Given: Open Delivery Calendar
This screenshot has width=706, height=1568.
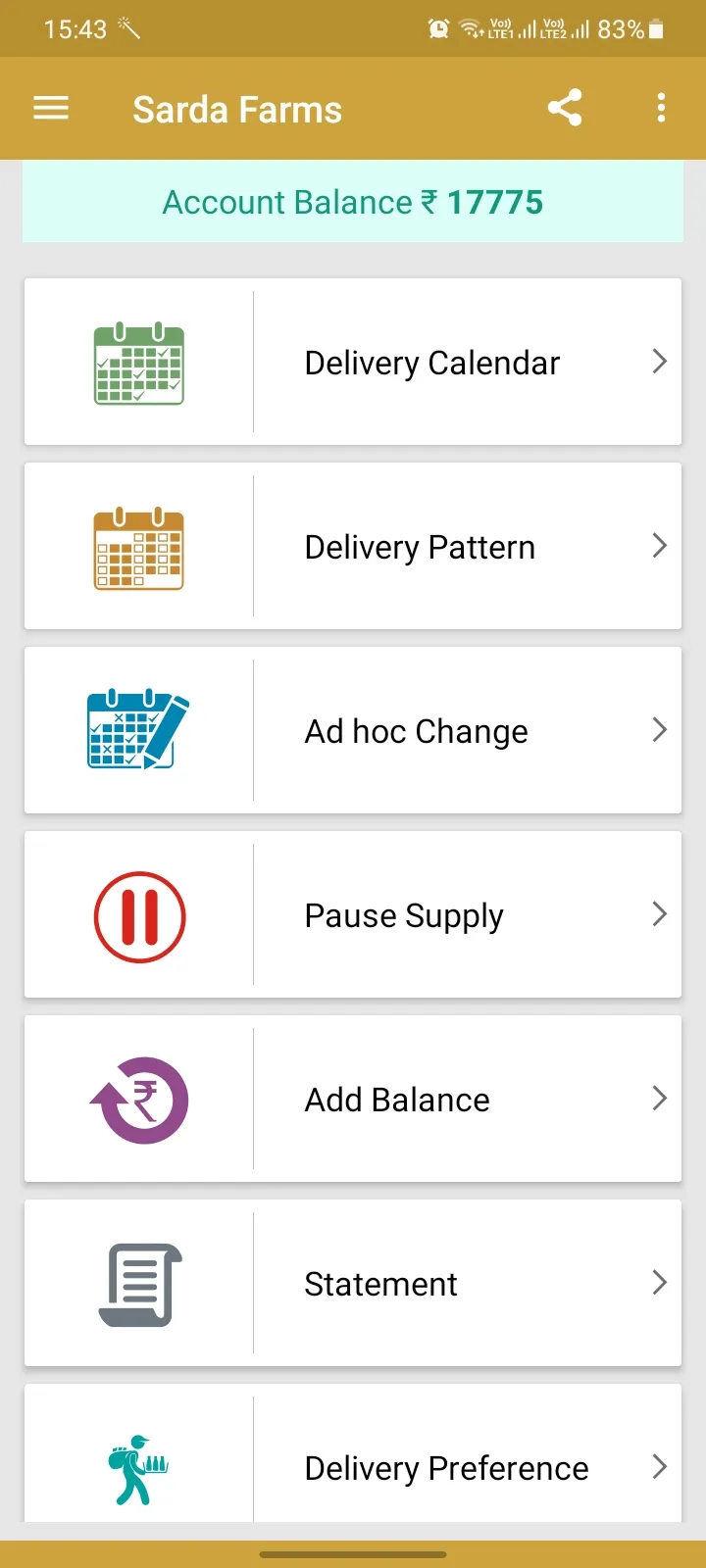Looking at the screenshot, I should 353,362.
